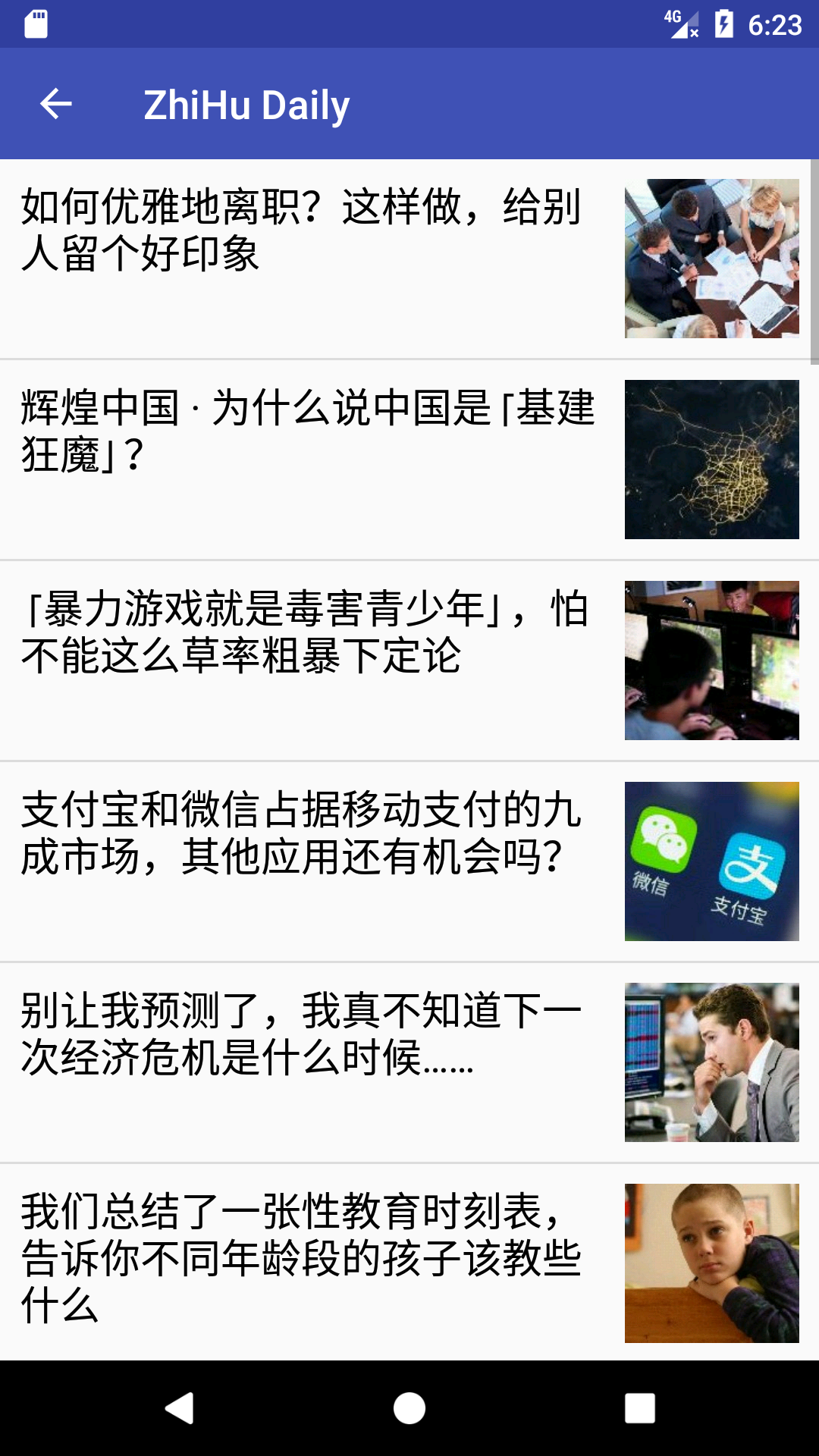Go back using the toolbar arrow
Image resolution: width=819 pixels, height=1456 pixels.
pyautogui.click(x=56, y=104)
